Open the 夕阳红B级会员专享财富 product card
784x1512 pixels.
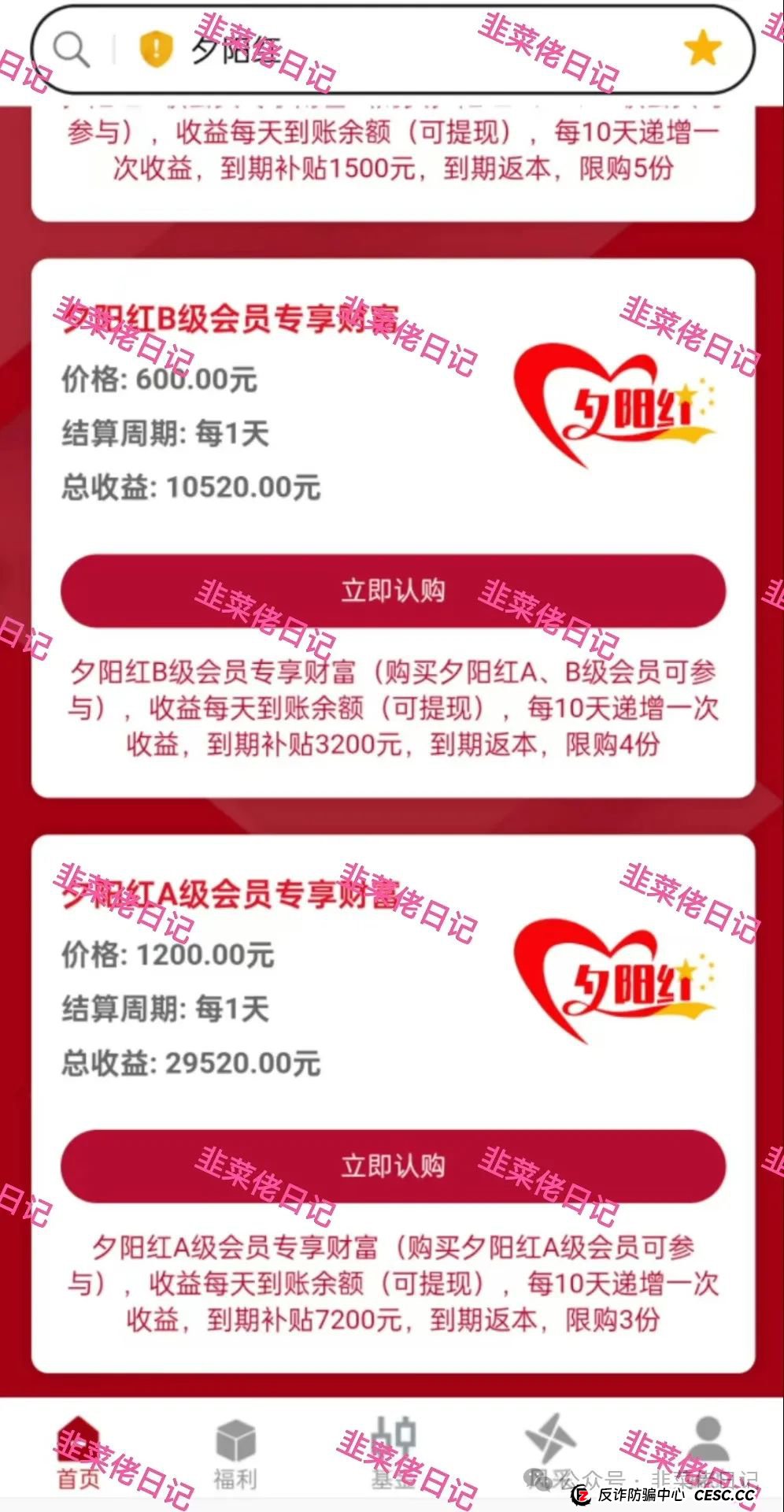(x=230, y=319)
